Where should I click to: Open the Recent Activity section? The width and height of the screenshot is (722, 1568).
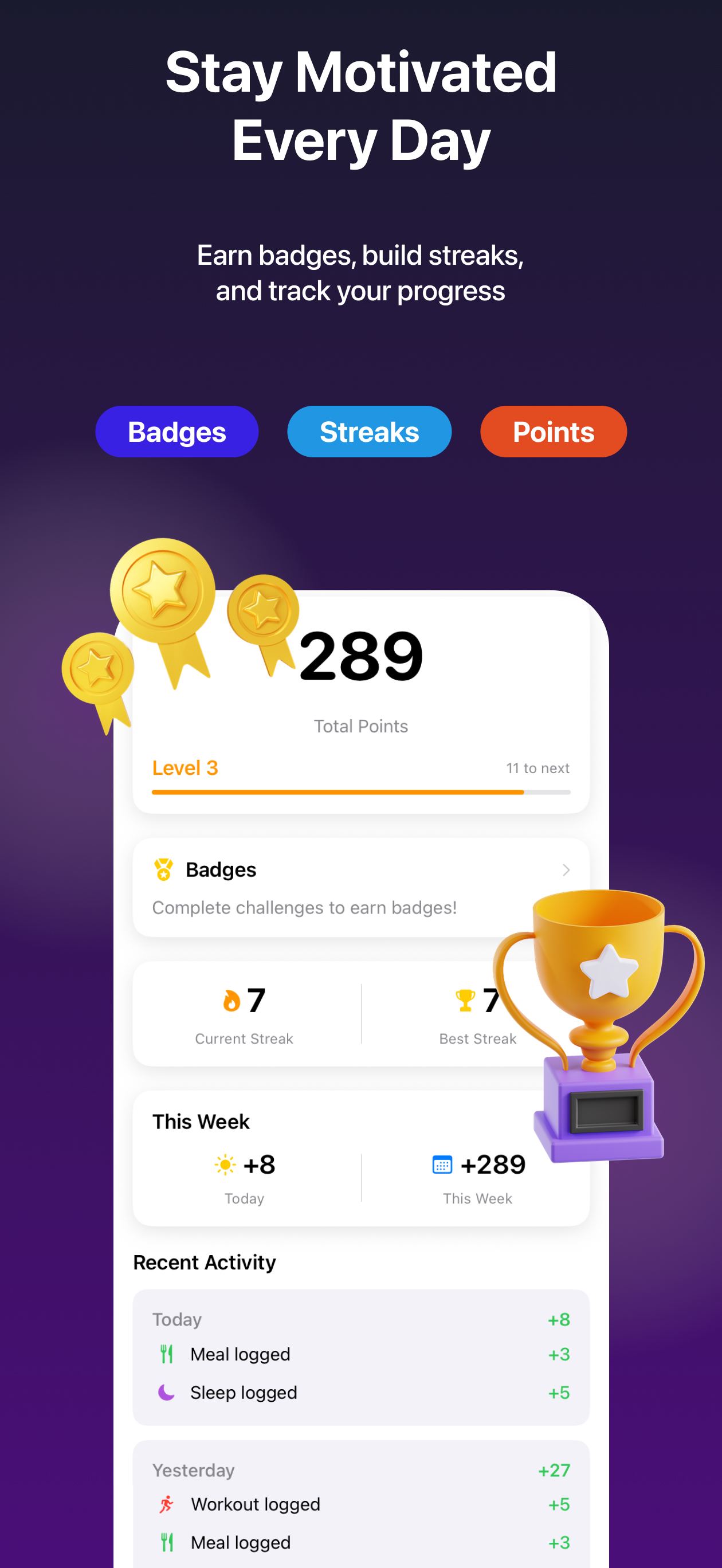203,1263
